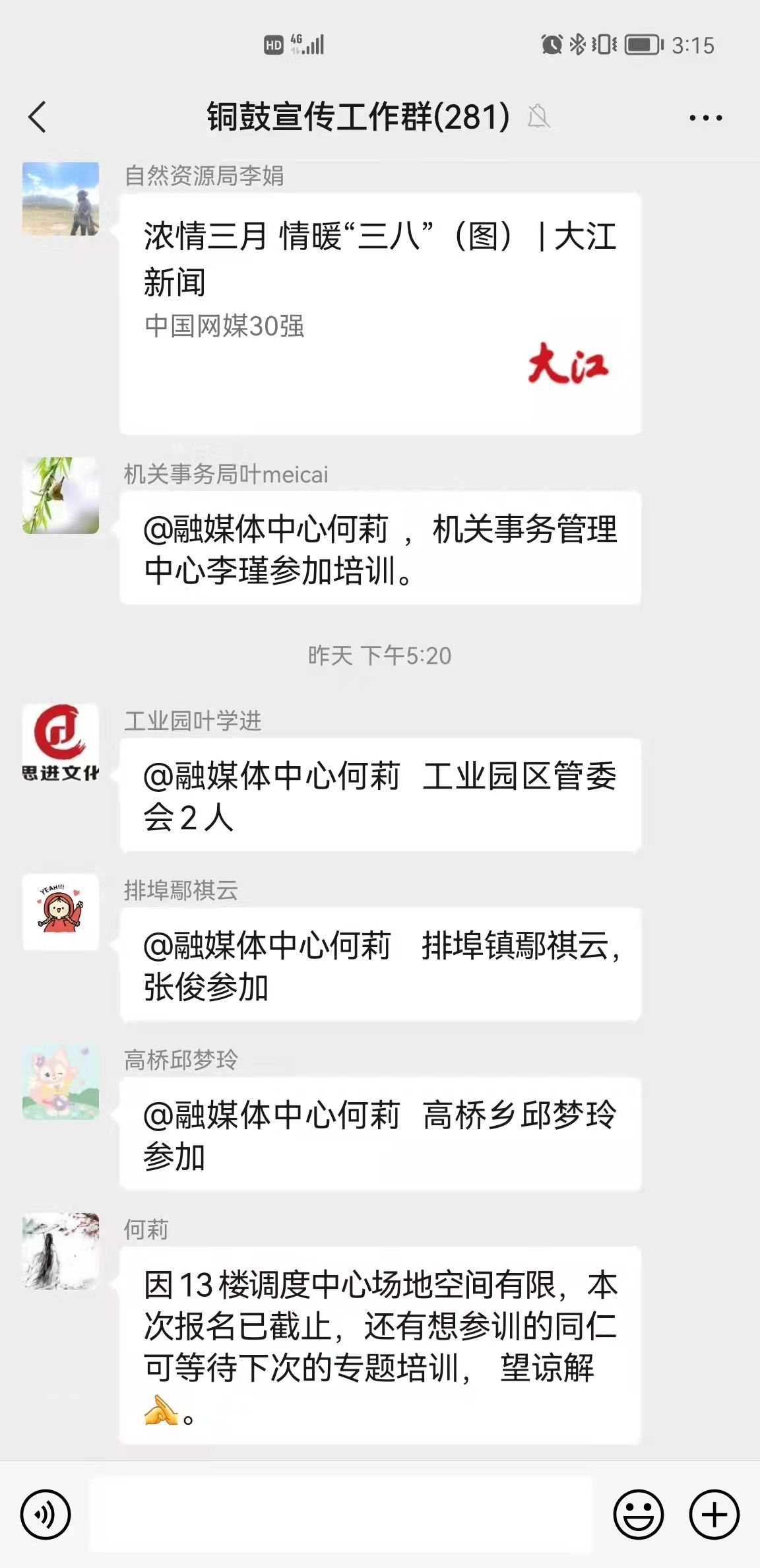Viewport: 760px width, 1568px height.
Task: Open the group chat options menu
Action: click(705, 118)
